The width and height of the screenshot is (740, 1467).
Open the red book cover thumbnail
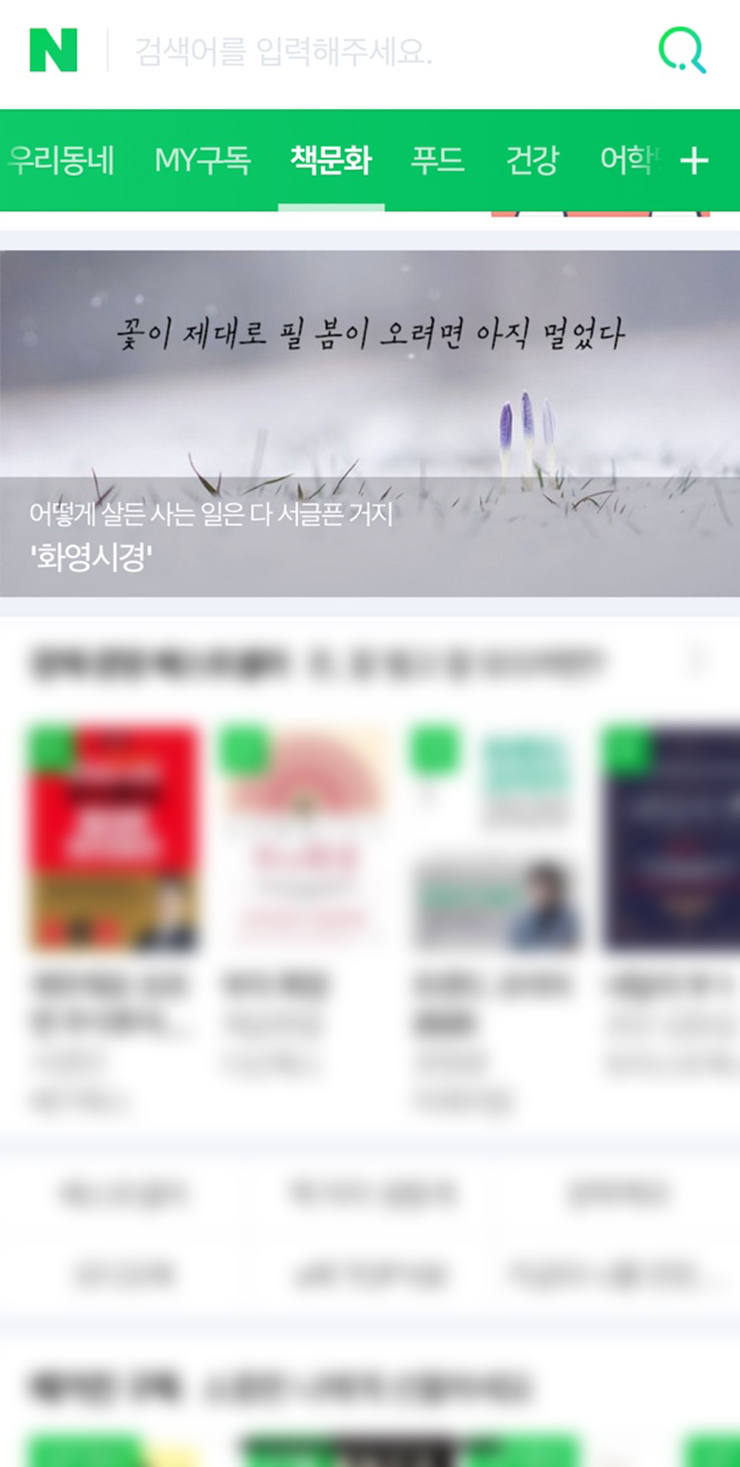(x=113, y=837)
